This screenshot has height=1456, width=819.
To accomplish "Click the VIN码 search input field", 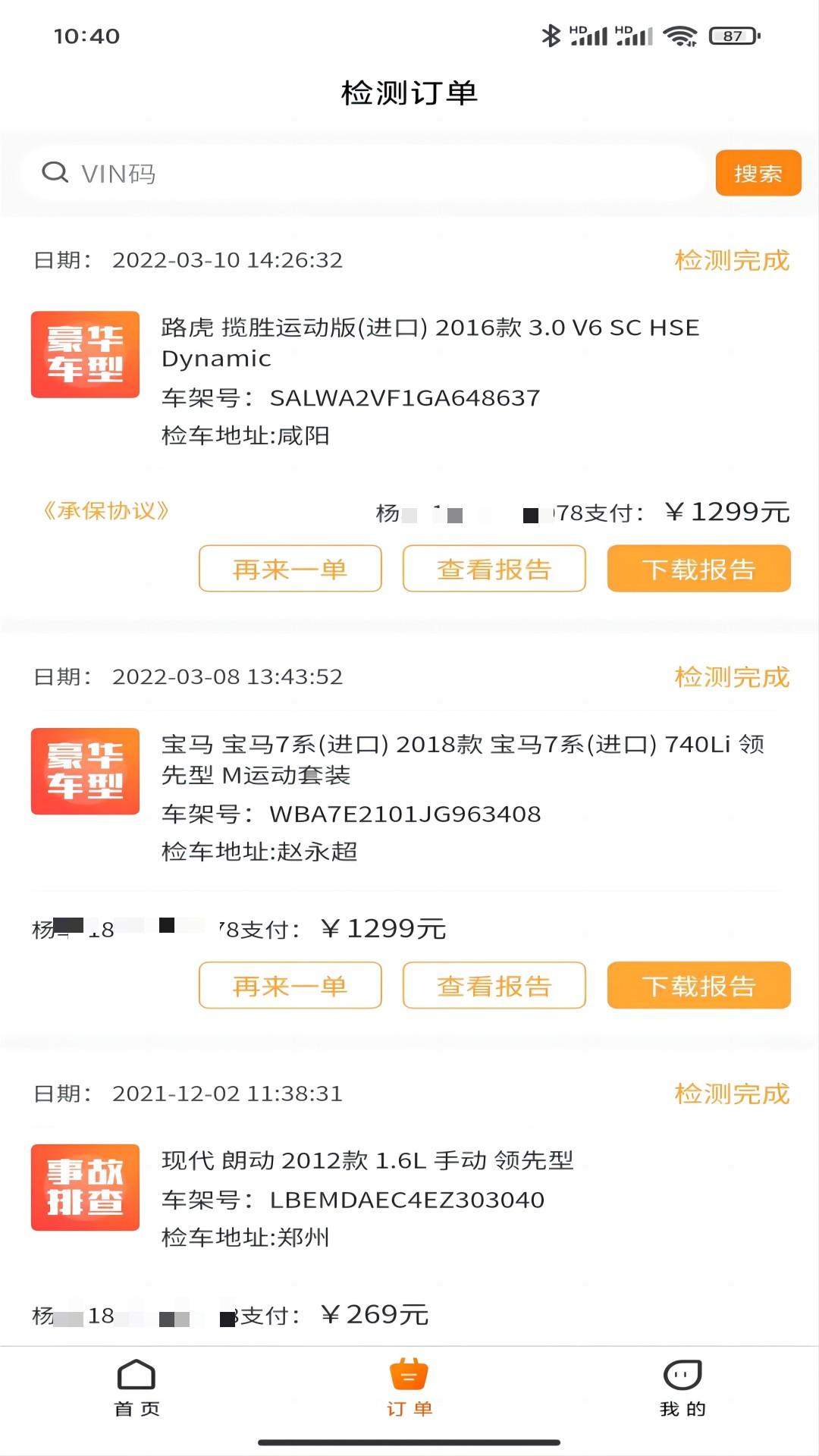I will [303, 173].
